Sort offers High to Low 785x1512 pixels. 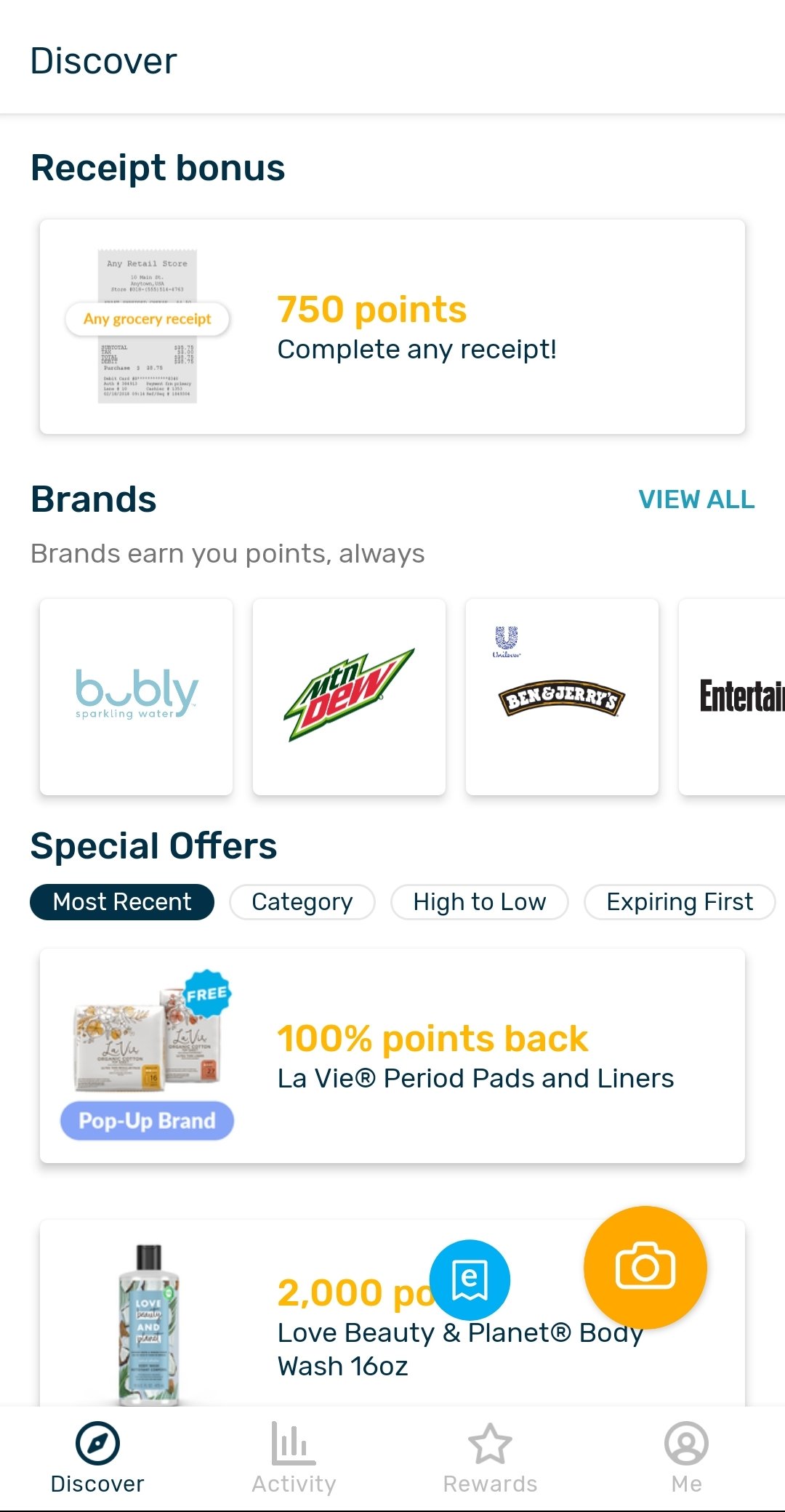(x=479, y=902)
